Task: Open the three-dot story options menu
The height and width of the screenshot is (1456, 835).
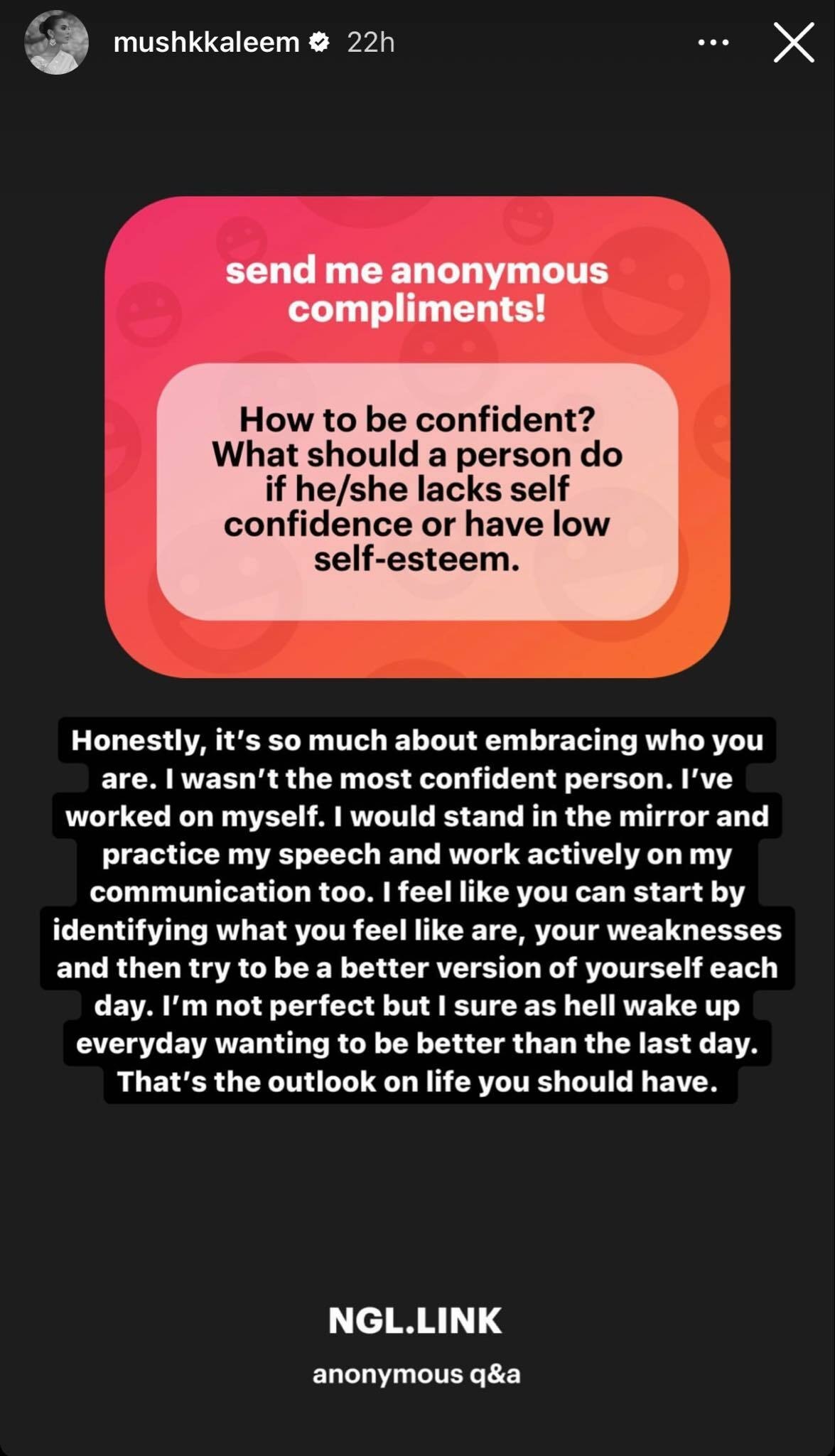Action: [x=713, y=43]
